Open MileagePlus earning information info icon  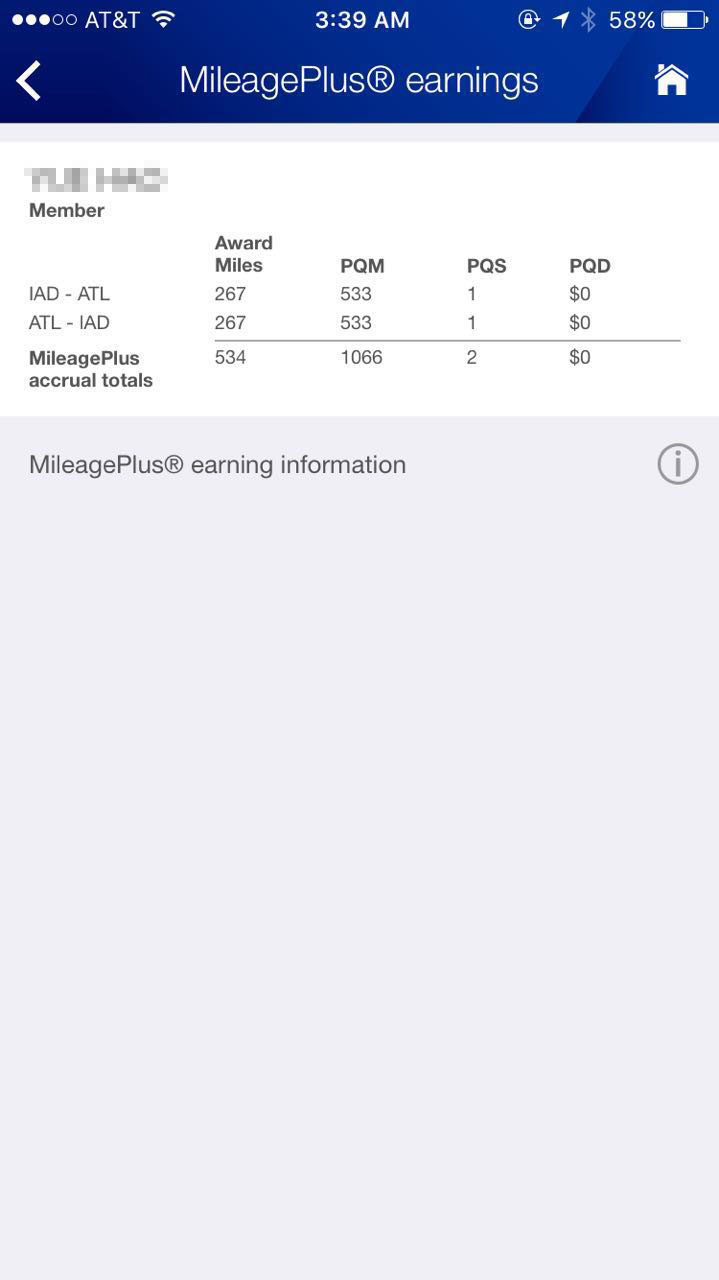click(677, 464)
